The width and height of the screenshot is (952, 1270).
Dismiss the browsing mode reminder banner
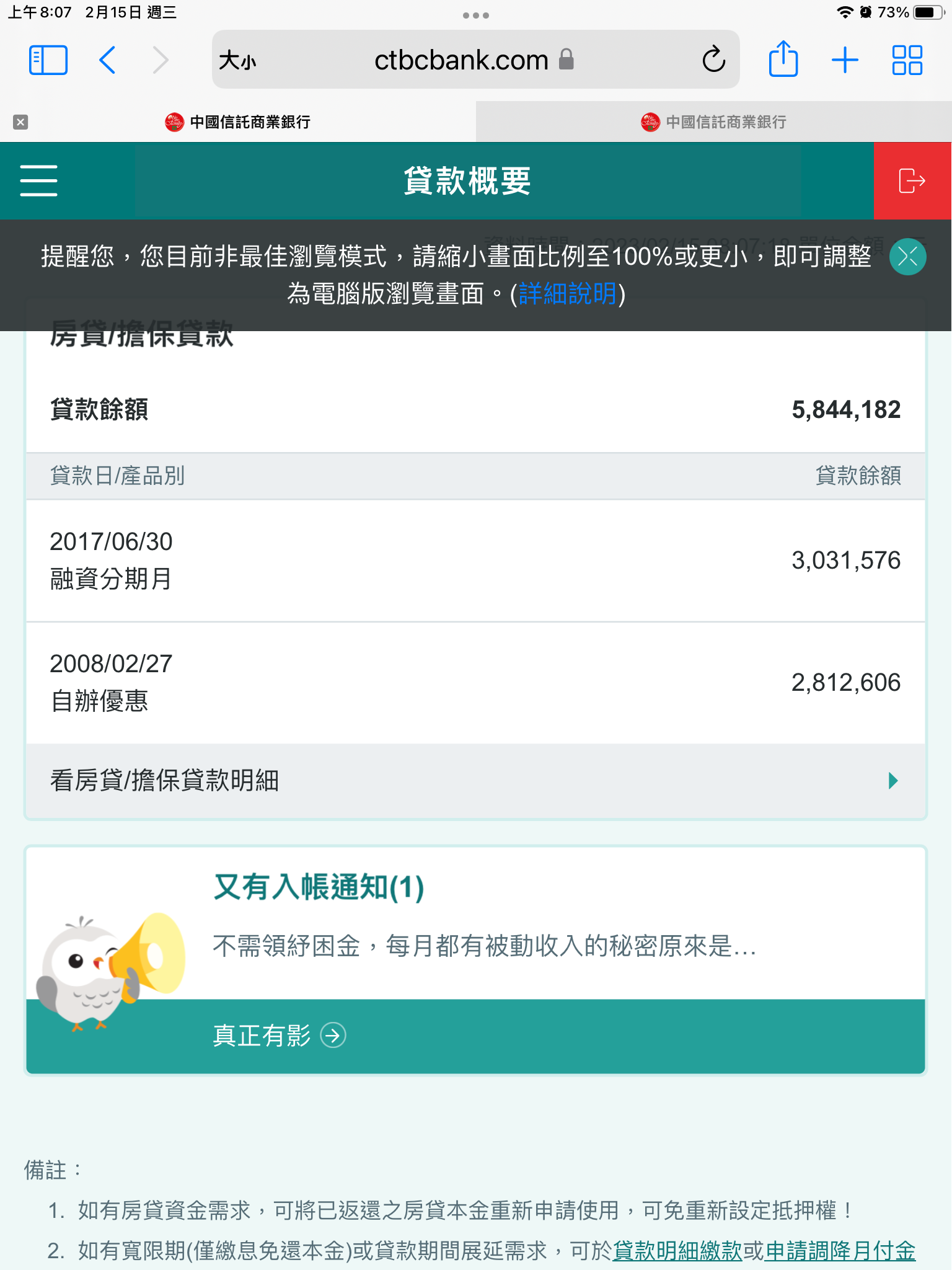tap(907, 256)
